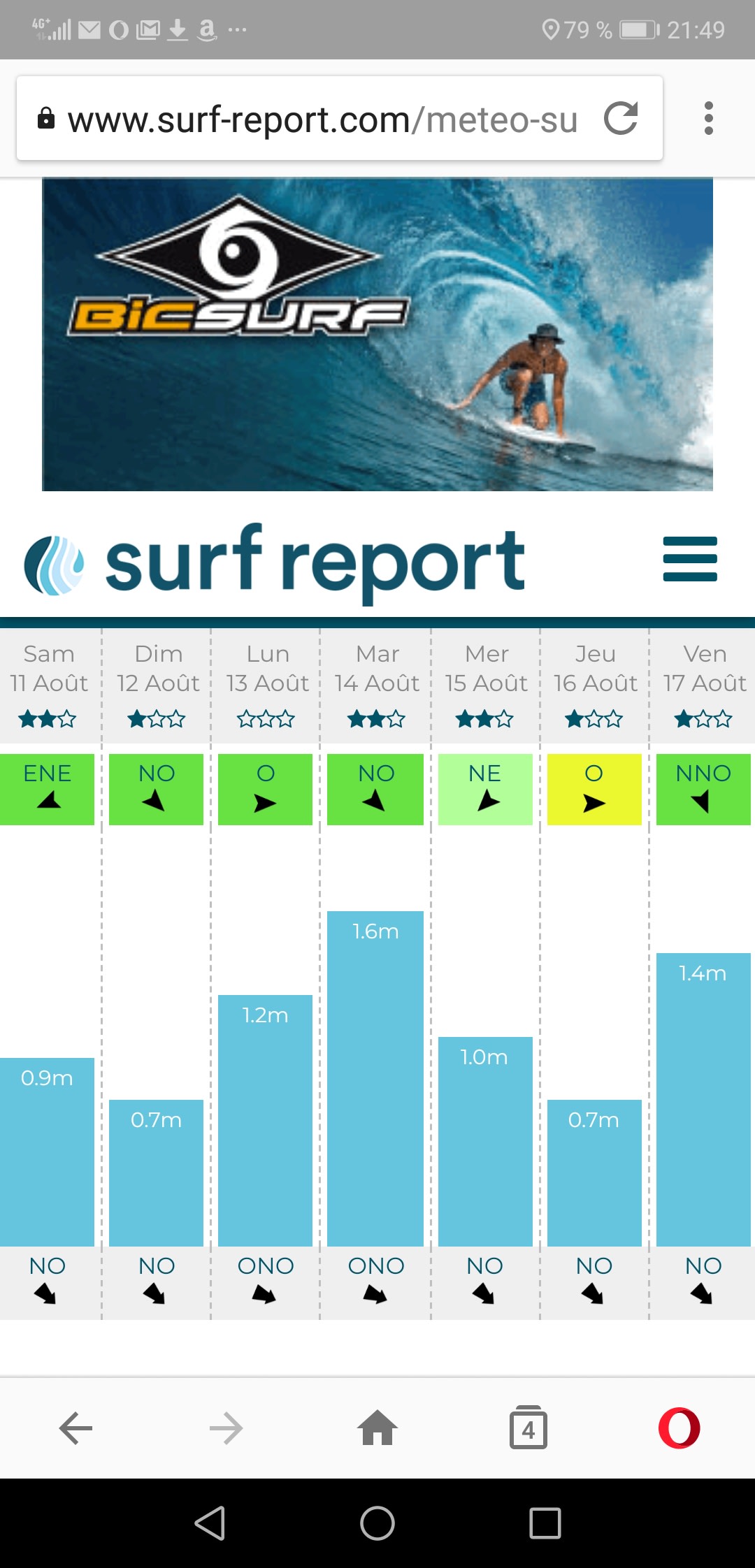Show the four open tabs
The image size is (755, 1568).
[x=528, y=1428]
